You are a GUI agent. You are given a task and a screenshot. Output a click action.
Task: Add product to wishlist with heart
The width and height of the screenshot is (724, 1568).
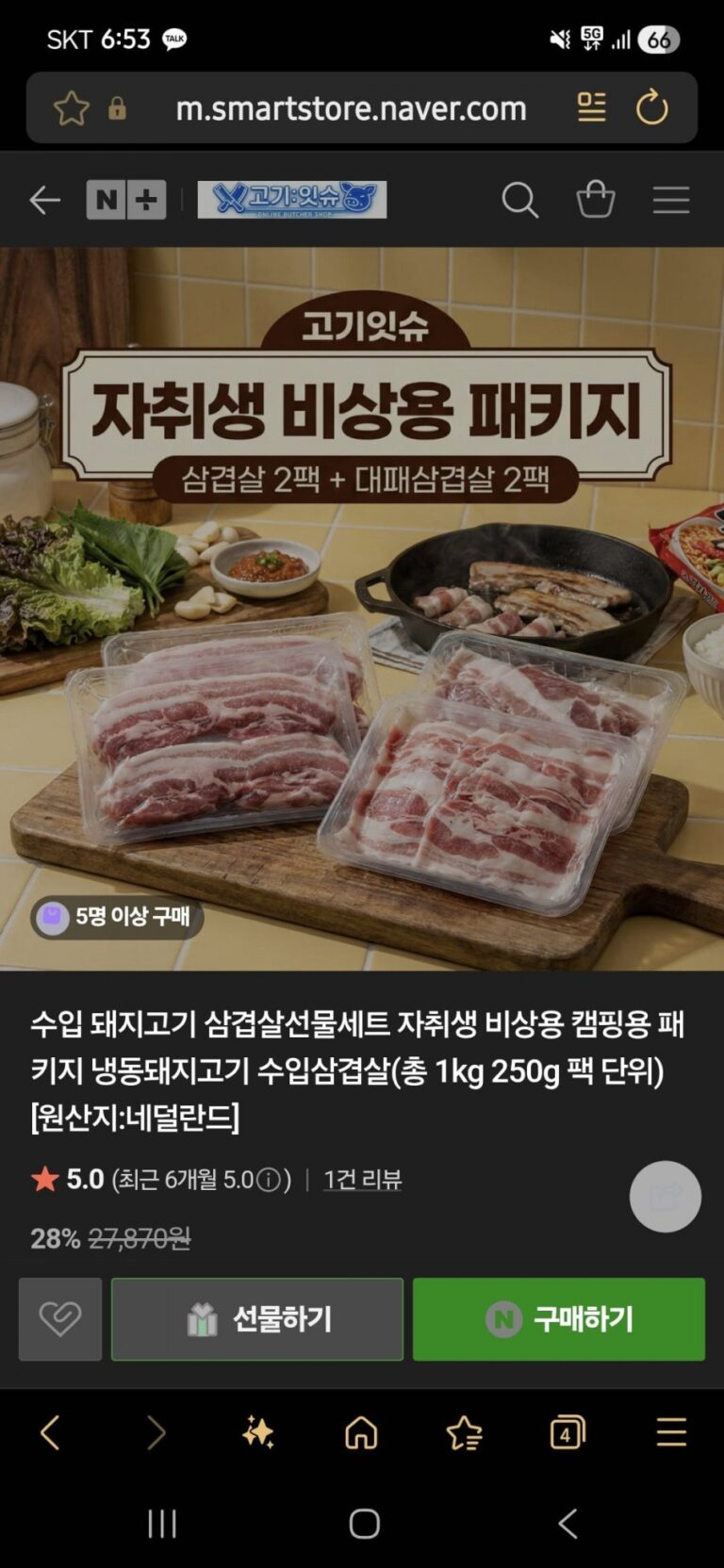(60, 1319)
